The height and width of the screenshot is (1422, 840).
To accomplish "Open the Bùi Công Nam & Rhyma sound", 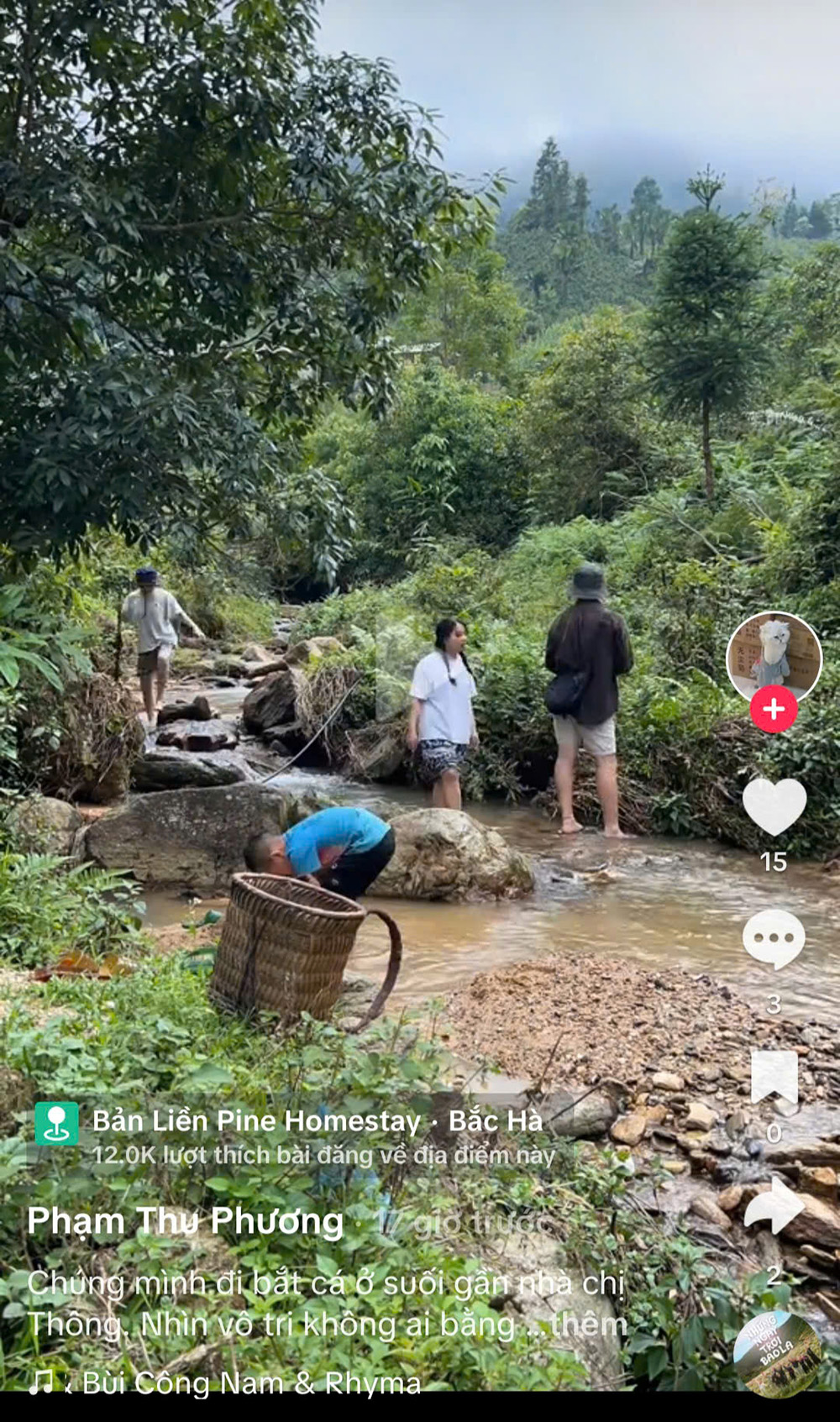I will 252,1383.
